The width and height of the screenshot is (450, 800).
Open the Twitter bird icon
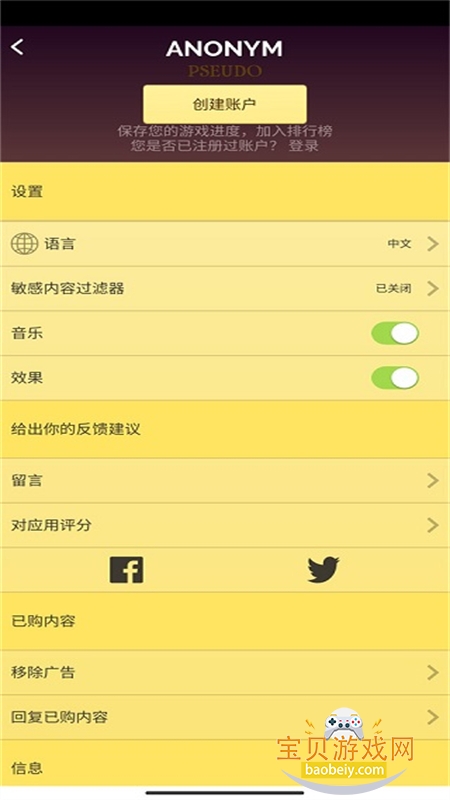323,570
